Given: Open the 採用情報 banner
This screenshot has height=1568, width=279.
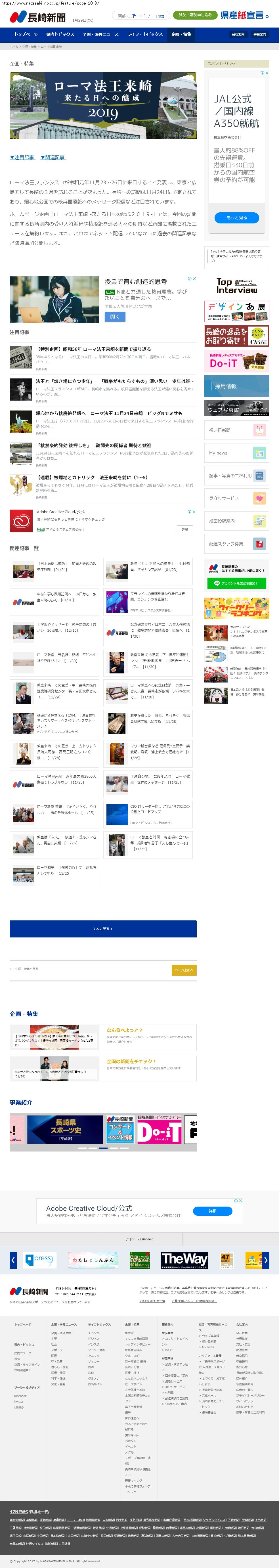Looking at the screenshot, I should pyautogui.click(x=236, y=386).
